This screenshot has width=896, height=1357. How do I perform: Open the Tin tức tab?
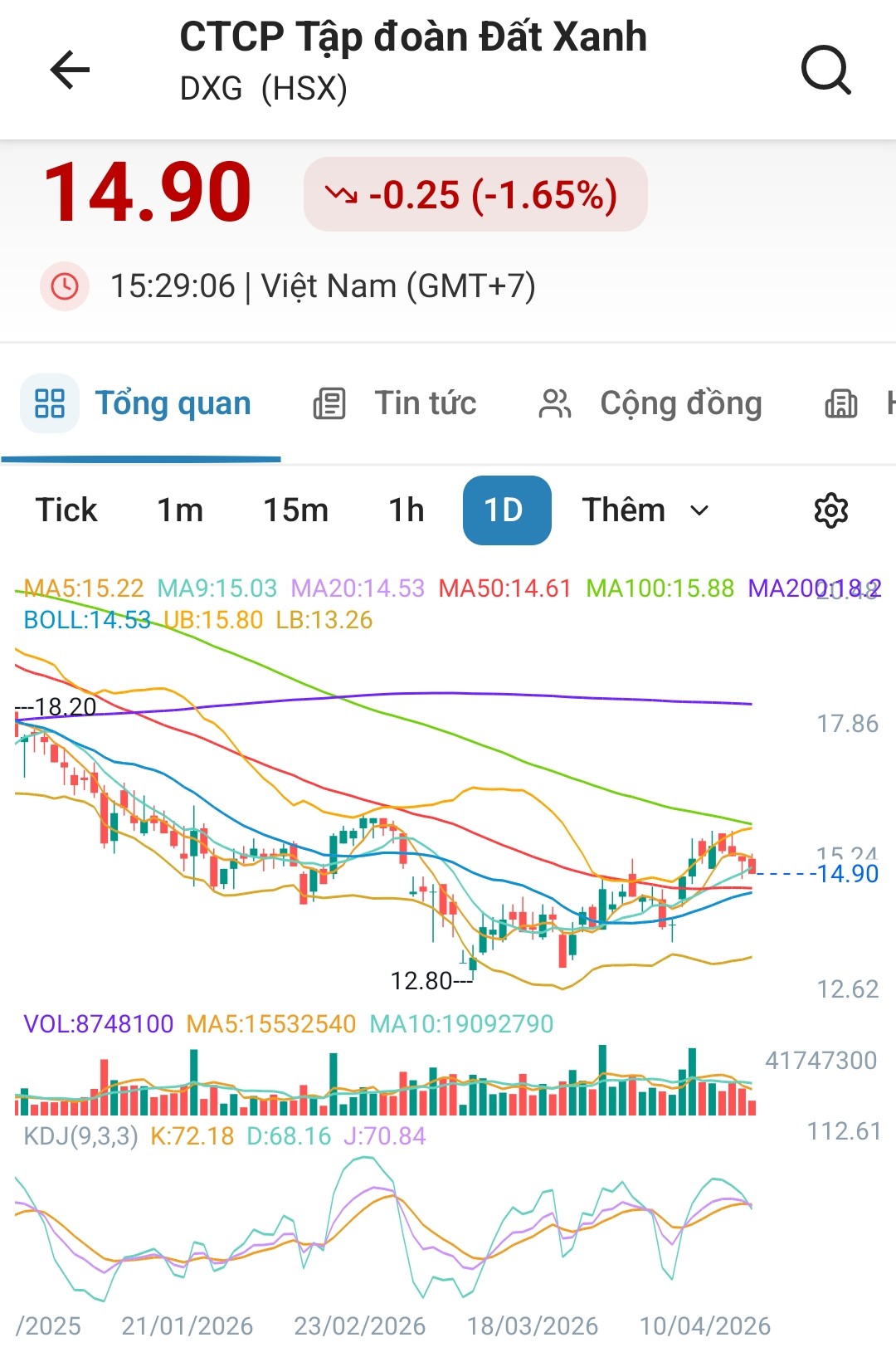395,403
